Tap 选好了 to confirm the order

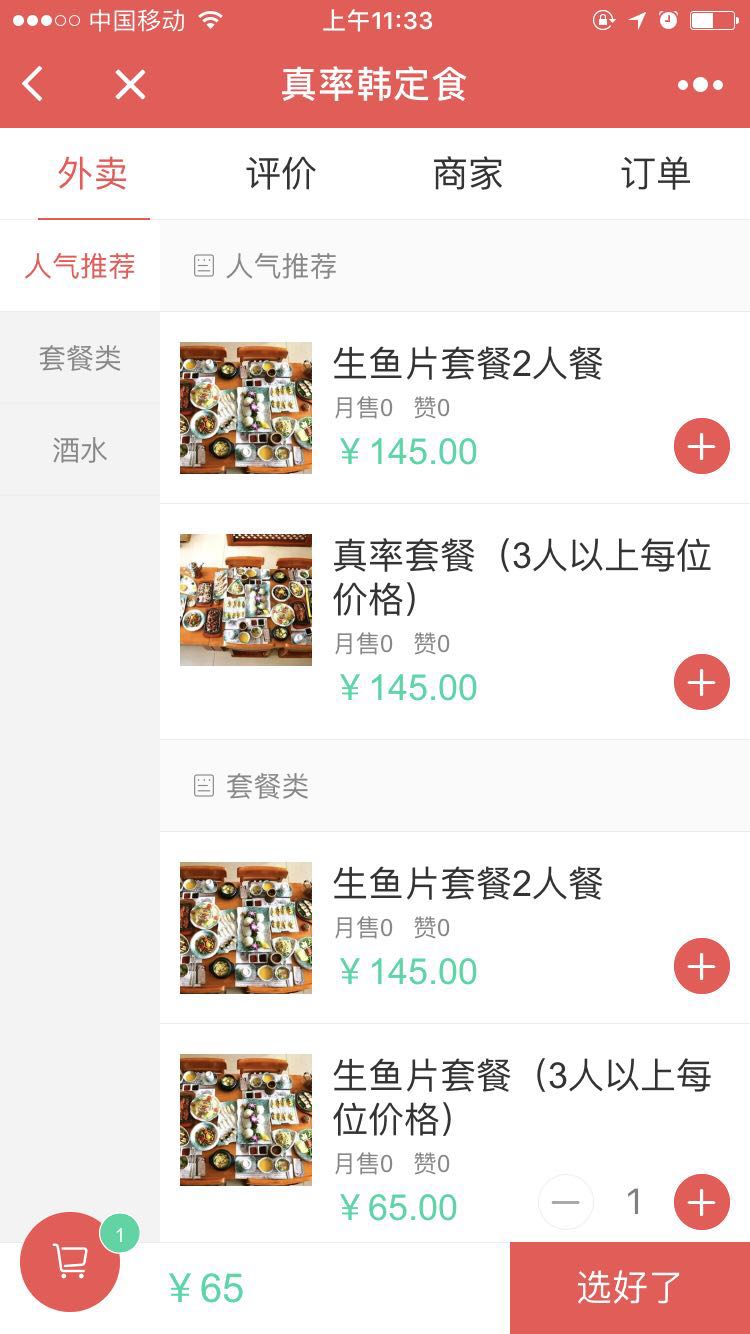[630, 1288]
